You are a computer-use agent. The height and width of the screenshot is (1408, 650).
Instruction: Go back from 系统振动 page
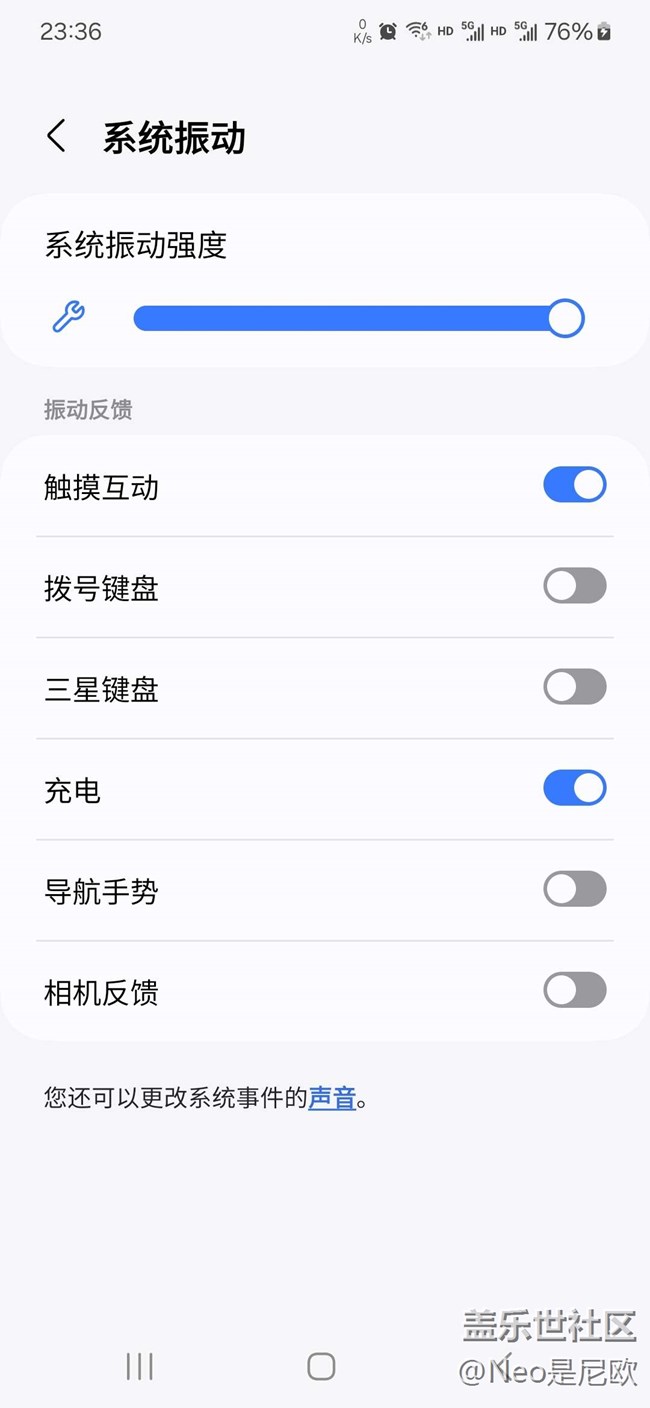[57, 137]
